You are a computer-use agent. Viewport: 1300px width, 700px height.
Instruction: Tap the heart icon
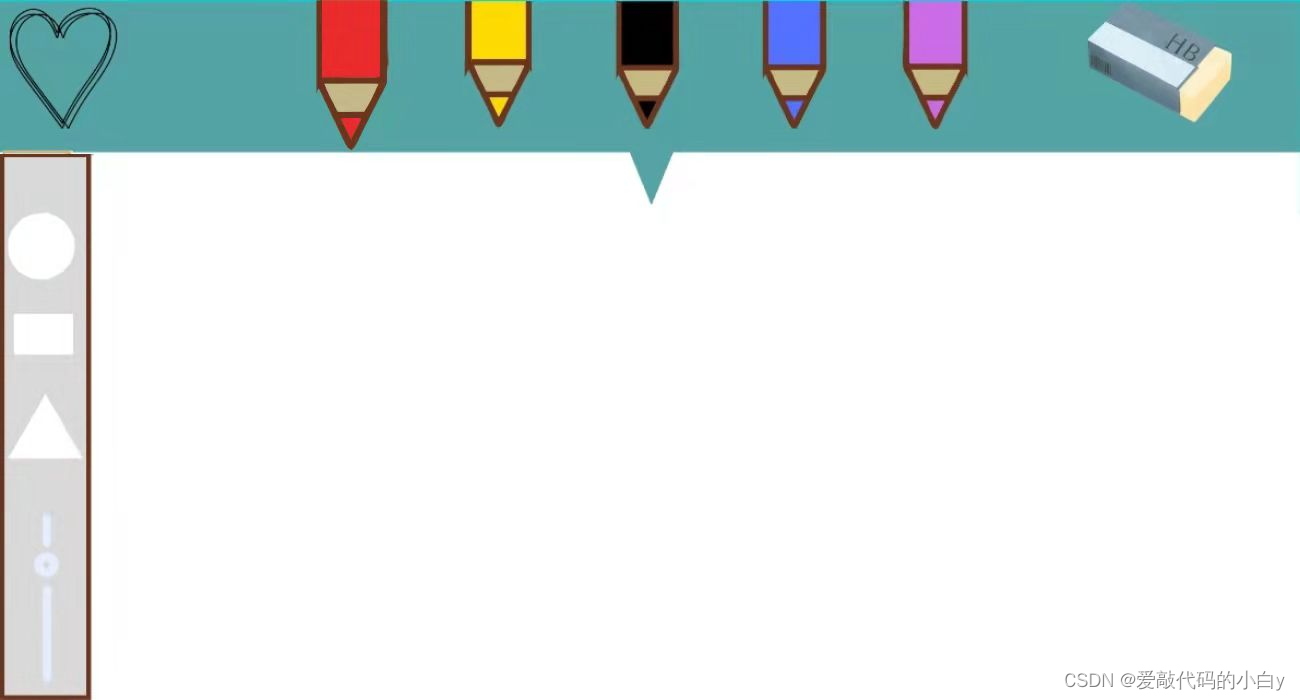coord(63,67)
